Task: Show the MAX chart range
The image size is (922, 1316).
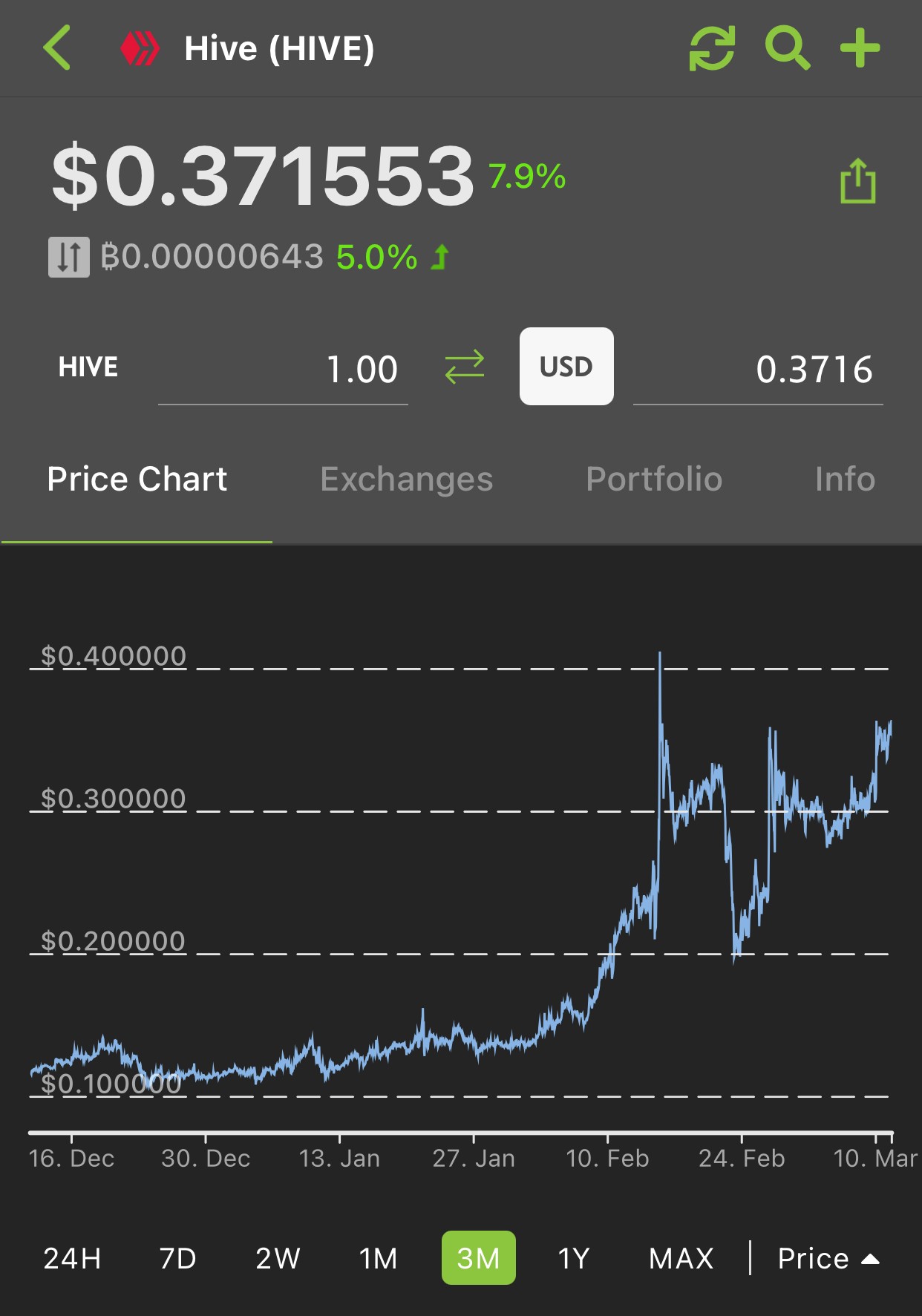Action: click(x=681, y=1258)
